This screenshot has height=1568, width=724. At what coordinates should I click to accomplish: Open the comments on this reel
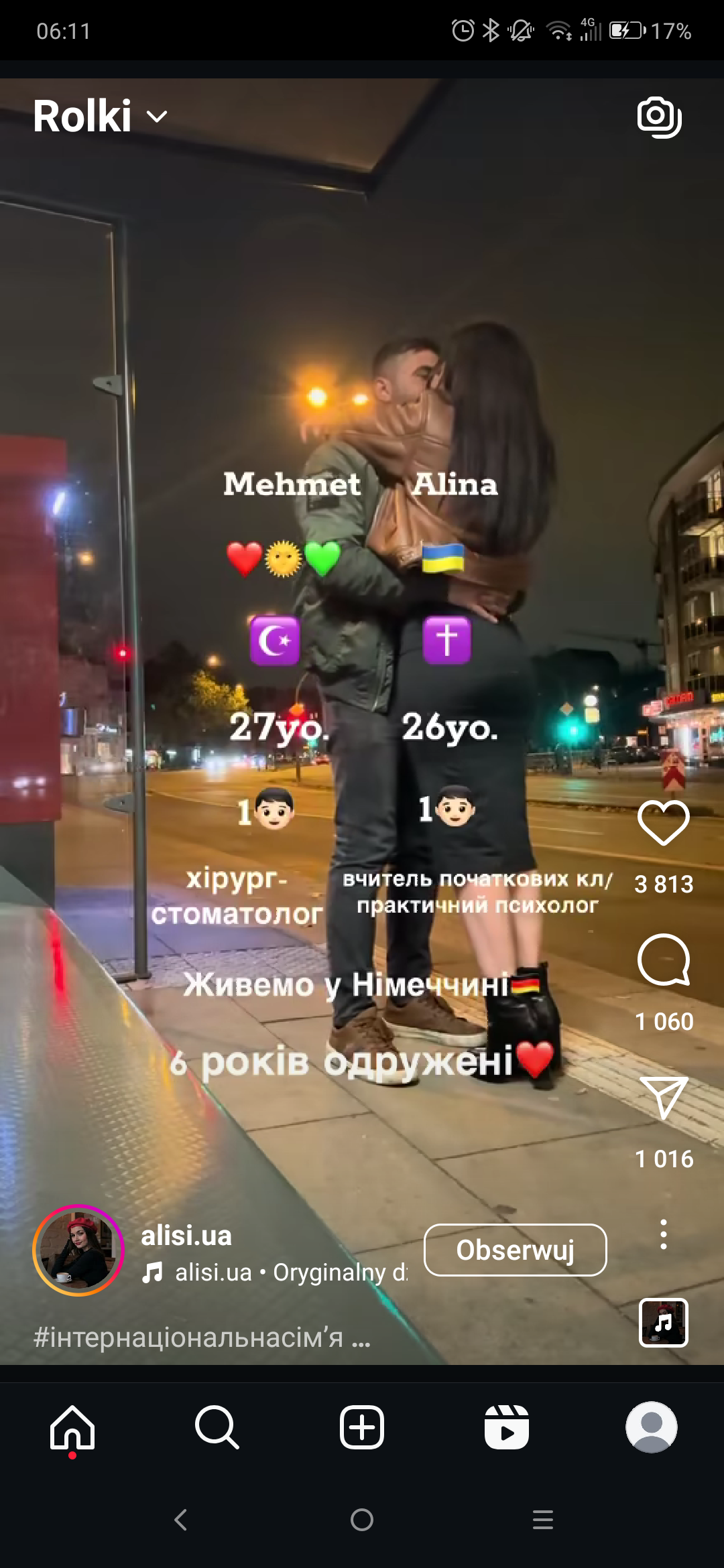[x=663, y=960]
